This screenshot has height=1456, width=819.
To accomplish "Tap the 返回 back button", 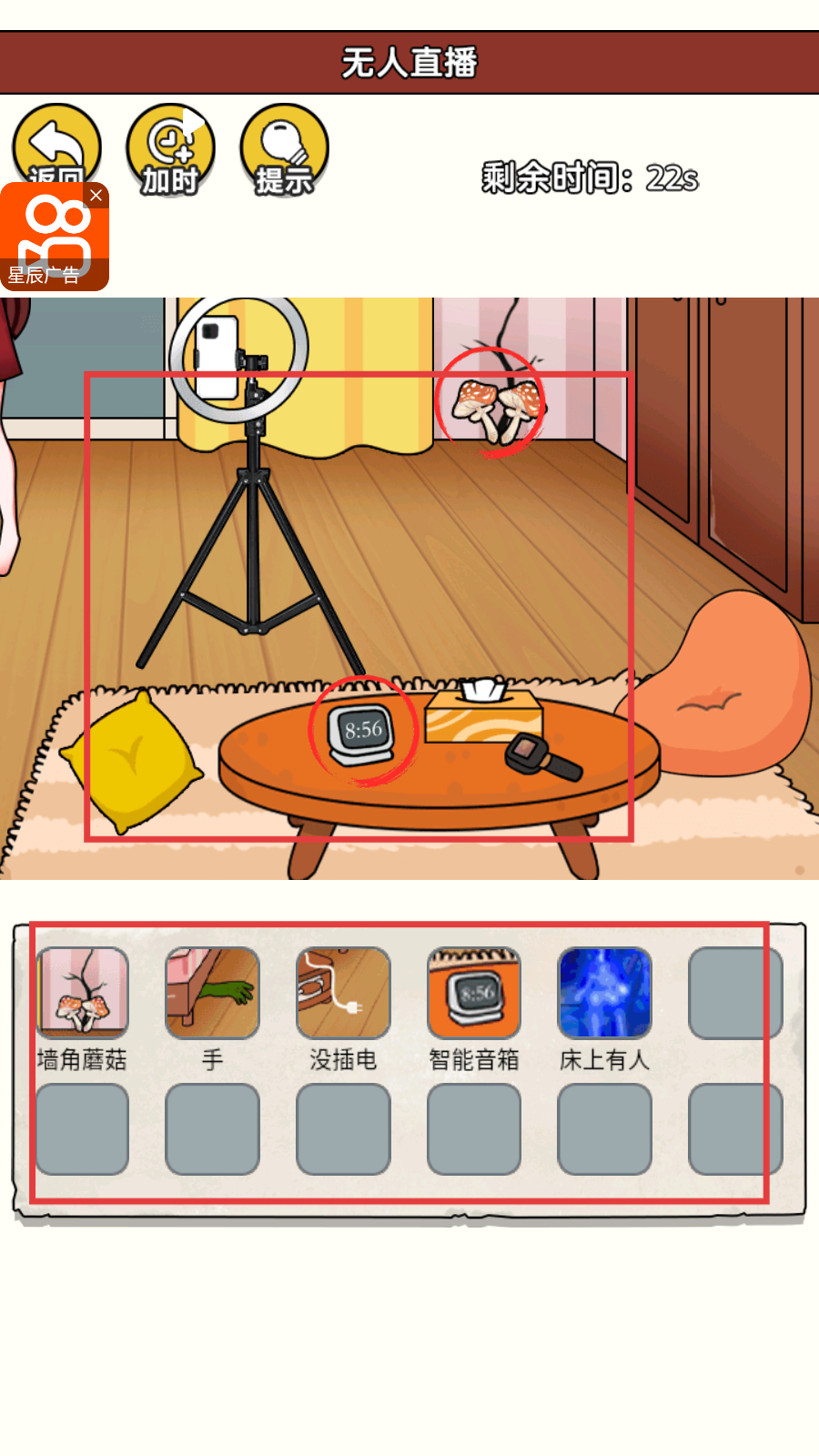I will 56,143.
